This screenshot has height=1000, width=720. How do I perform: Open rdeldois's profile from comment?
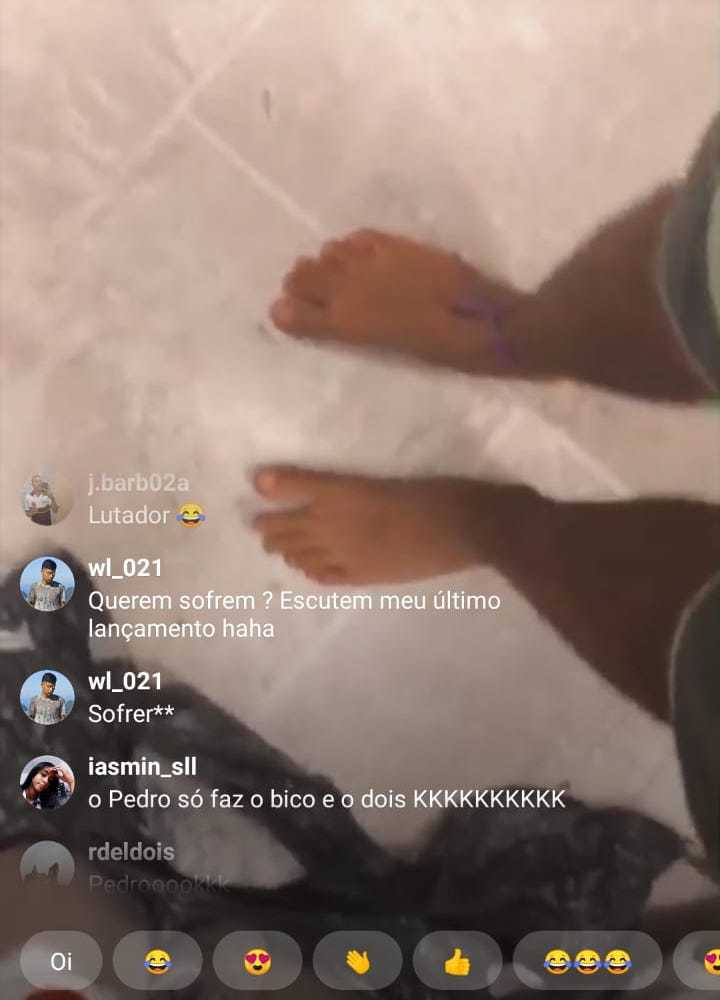(47, 863)
